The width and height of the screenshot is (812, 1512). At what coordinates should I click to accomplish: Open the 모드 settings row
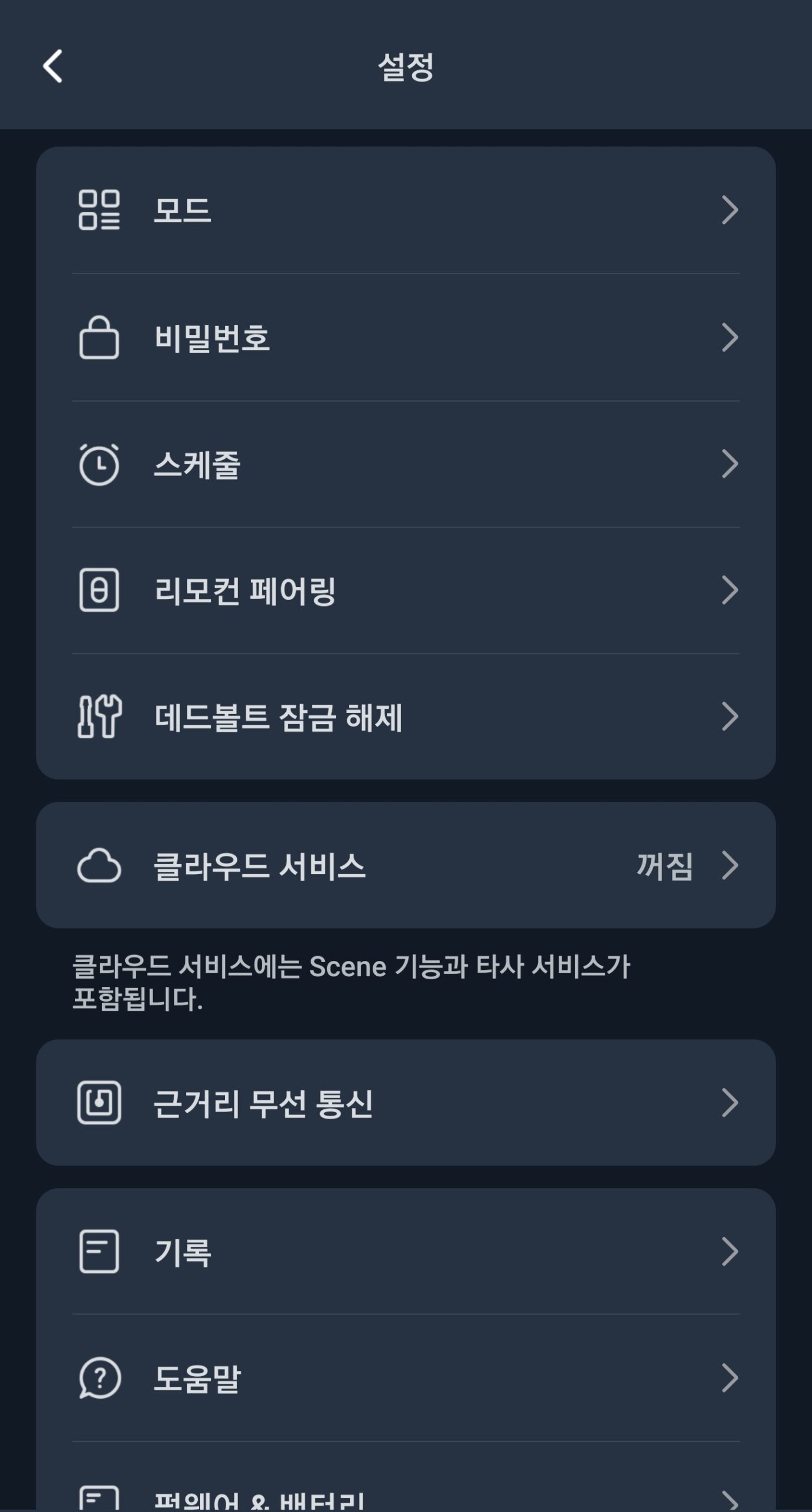(405, 210)
